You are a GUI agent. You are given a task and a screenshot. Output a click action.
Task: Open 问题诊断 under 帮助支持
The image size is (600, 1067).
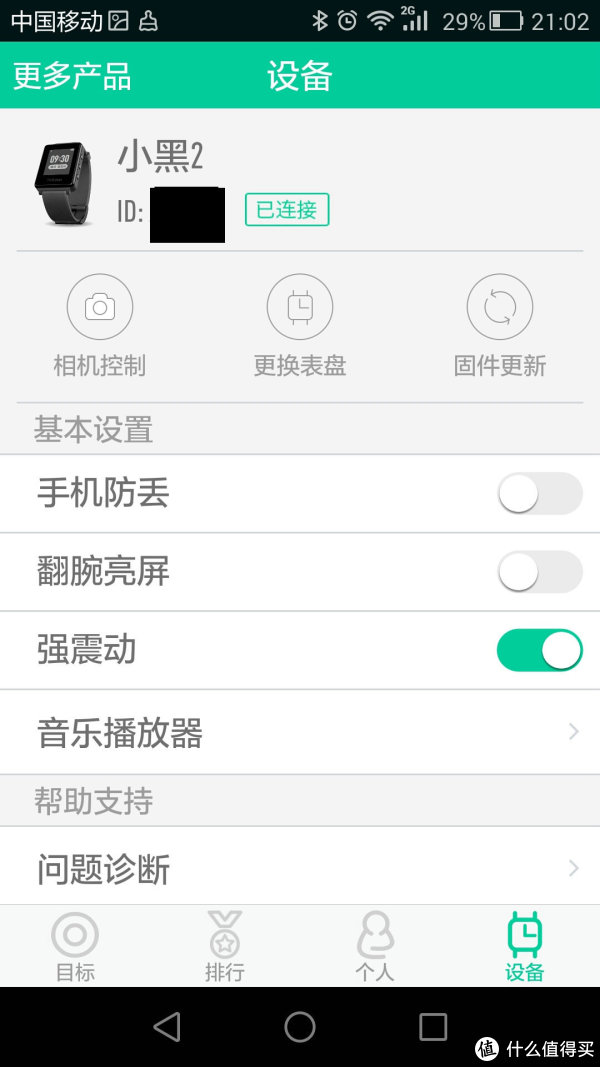[300, 866]
